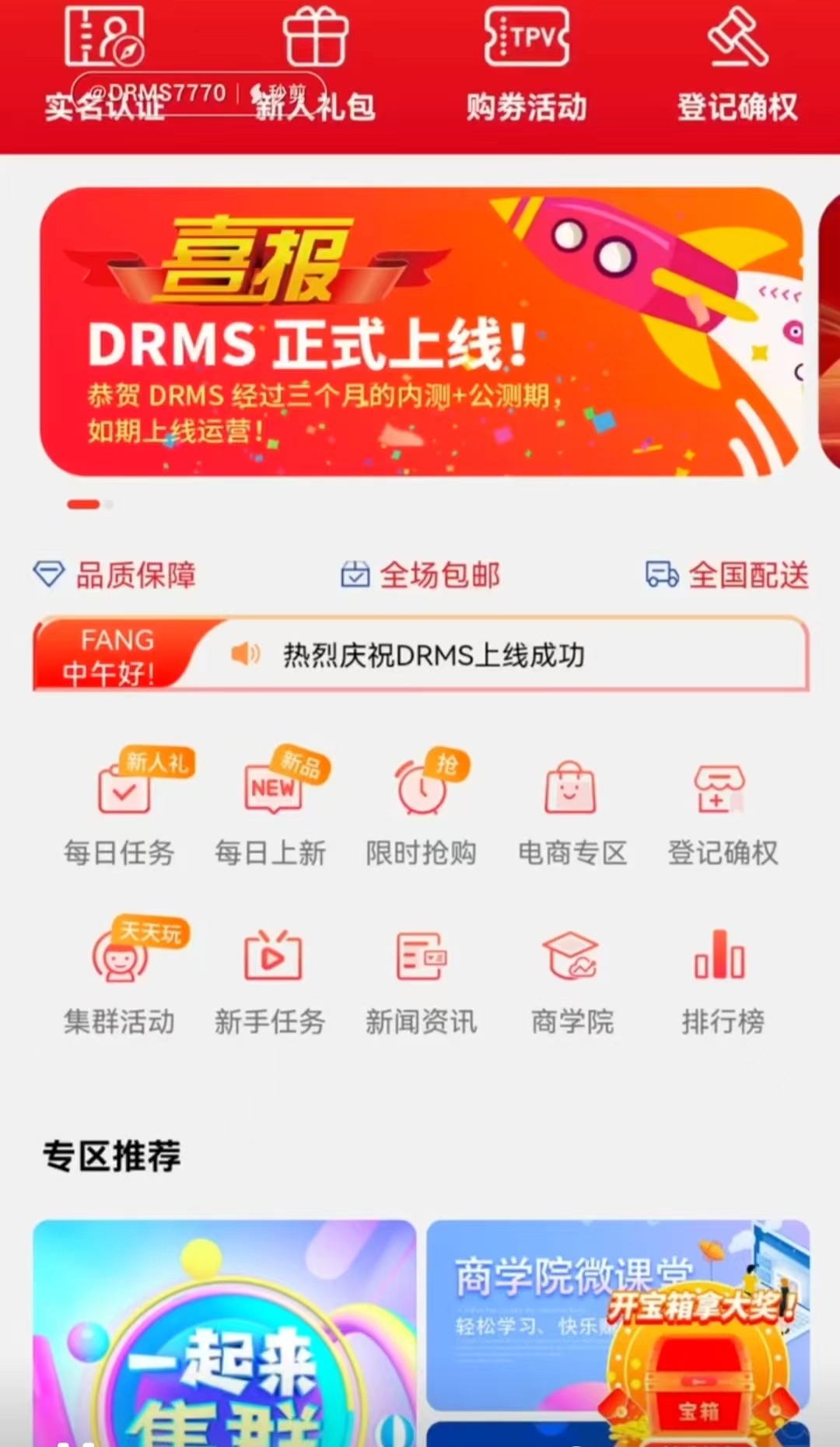Tap 登记确权 in the red top bar
This screenshot has width=840, height=1447.
(737, 62)
